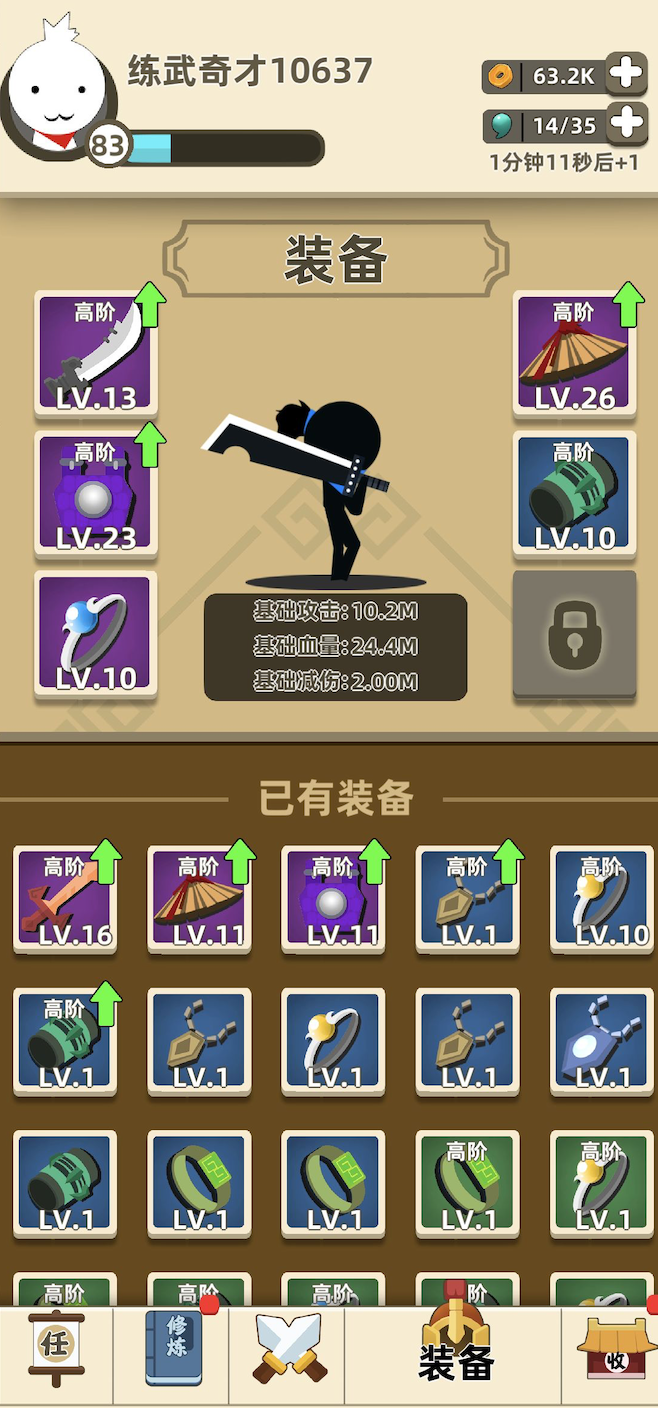The height and width of the screenshot is (1408, 658).
Task: Go to the crossed swords battle tab
Action: pos(287,1346)
